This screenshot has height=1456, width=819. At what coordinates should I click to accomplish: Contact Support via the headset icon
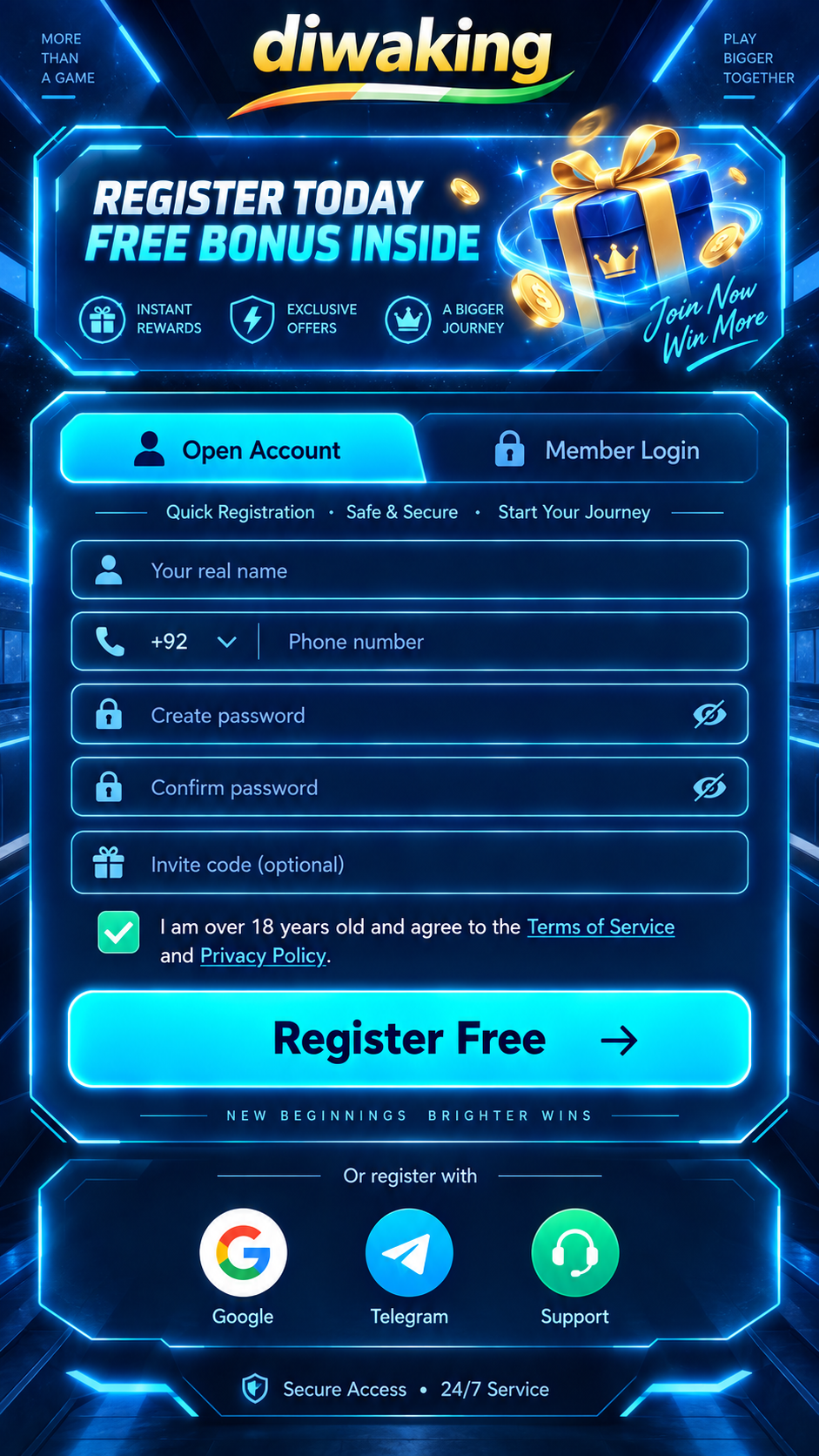(574, 1252)
